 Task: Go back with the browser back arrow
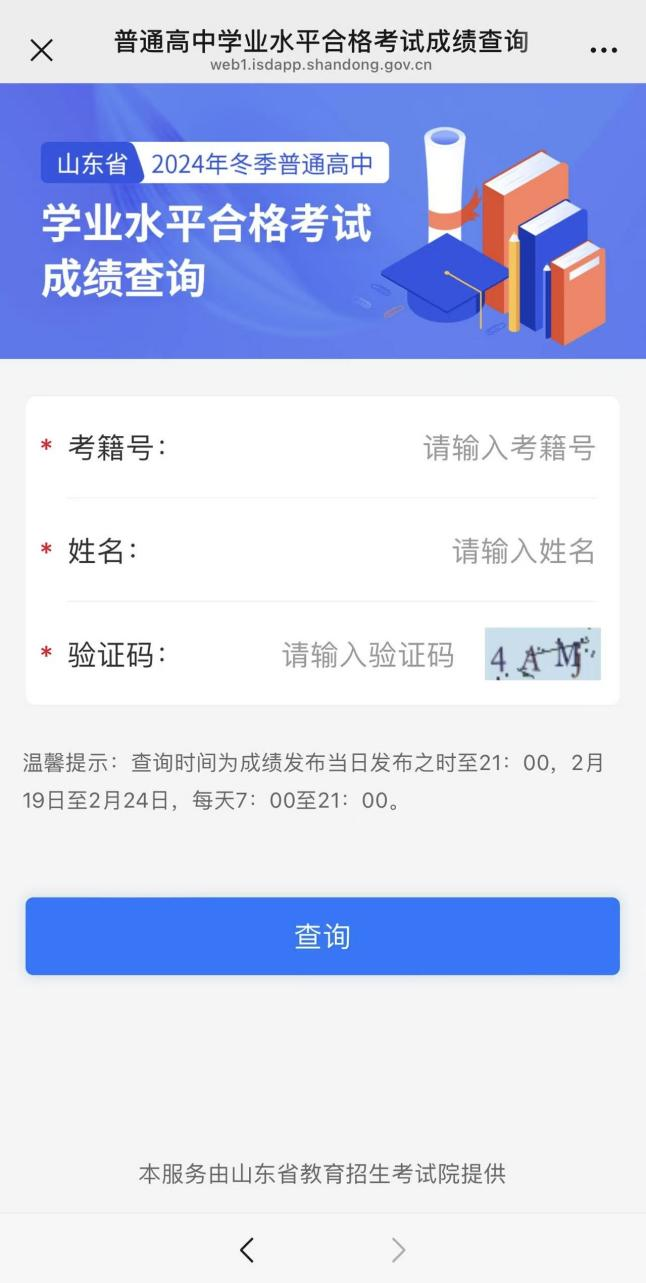pyautogui.click(x=247, y=1249)
